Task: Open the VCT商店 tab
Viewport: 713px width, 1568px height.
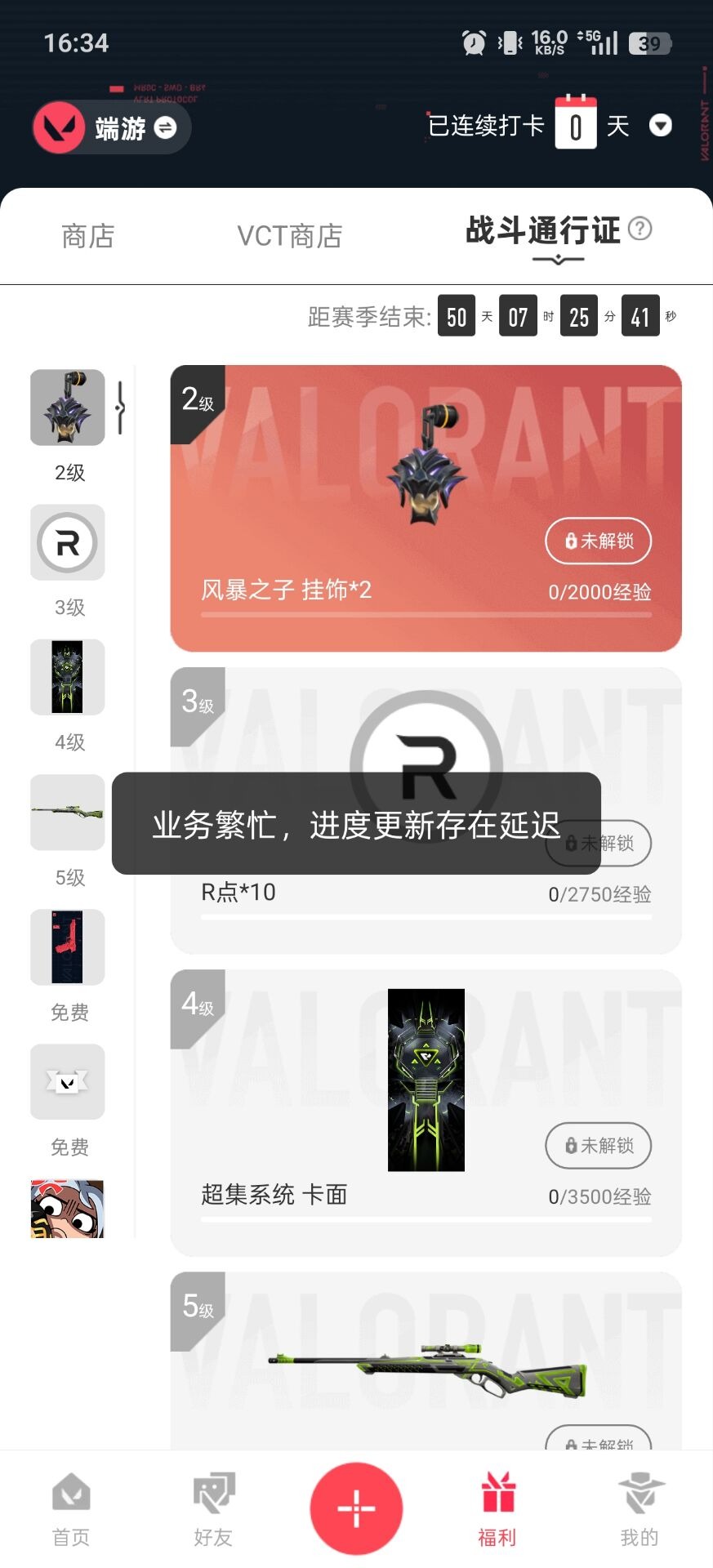Action: tap(290, 235)
